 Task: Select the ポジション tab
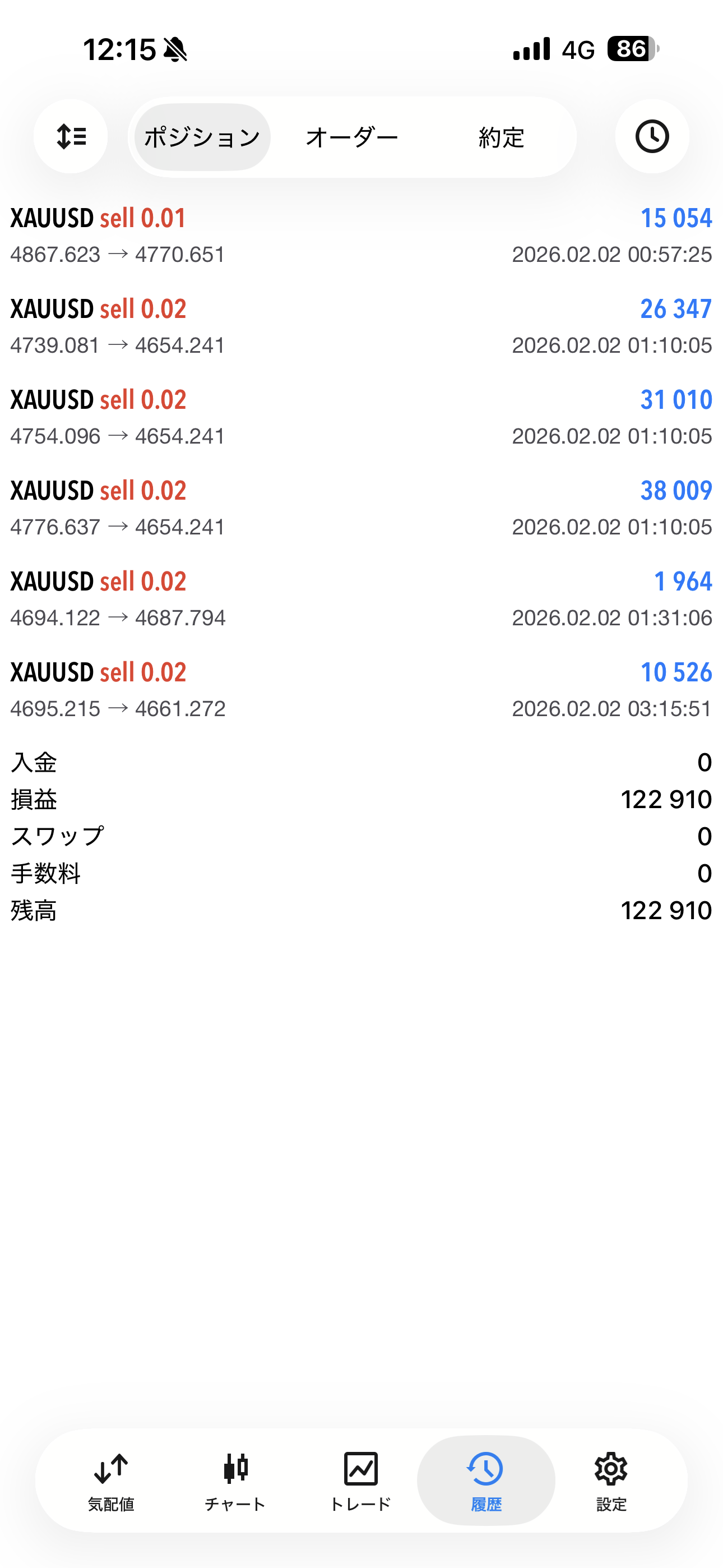[x=202, y=137]
